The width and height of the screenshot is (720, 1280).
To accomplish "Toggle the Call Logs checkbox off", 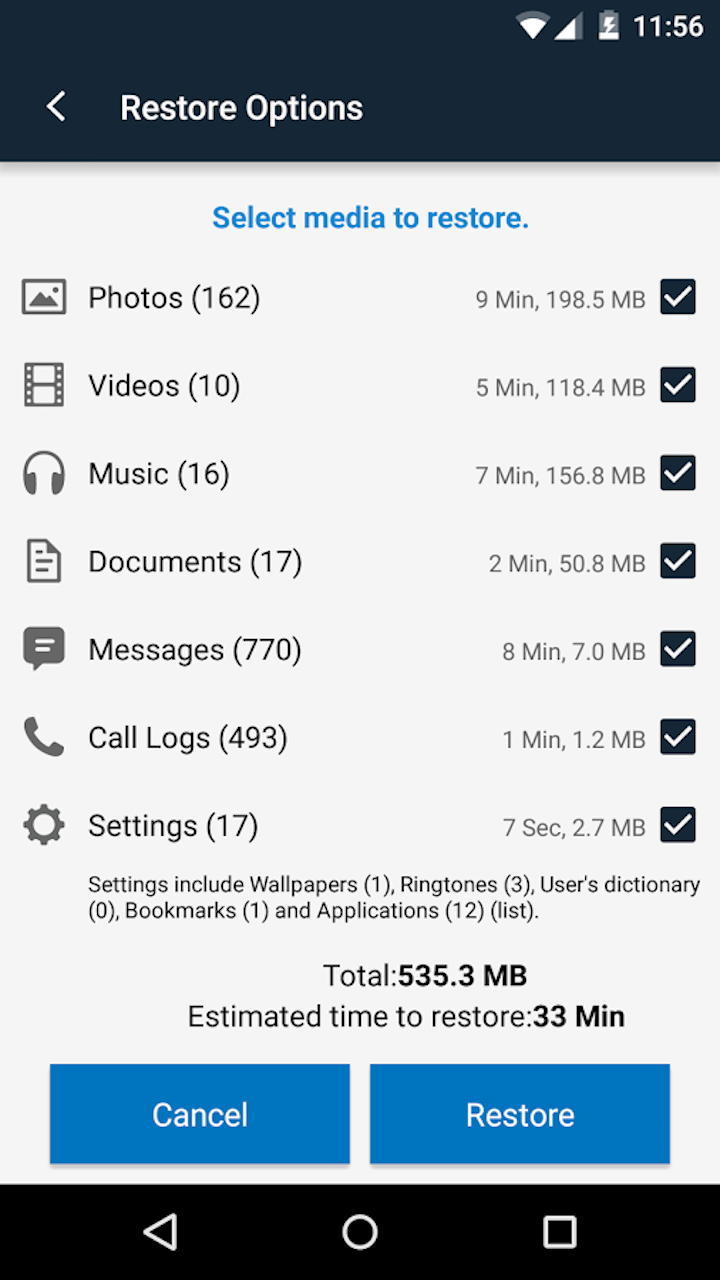I will coord(677,737).
